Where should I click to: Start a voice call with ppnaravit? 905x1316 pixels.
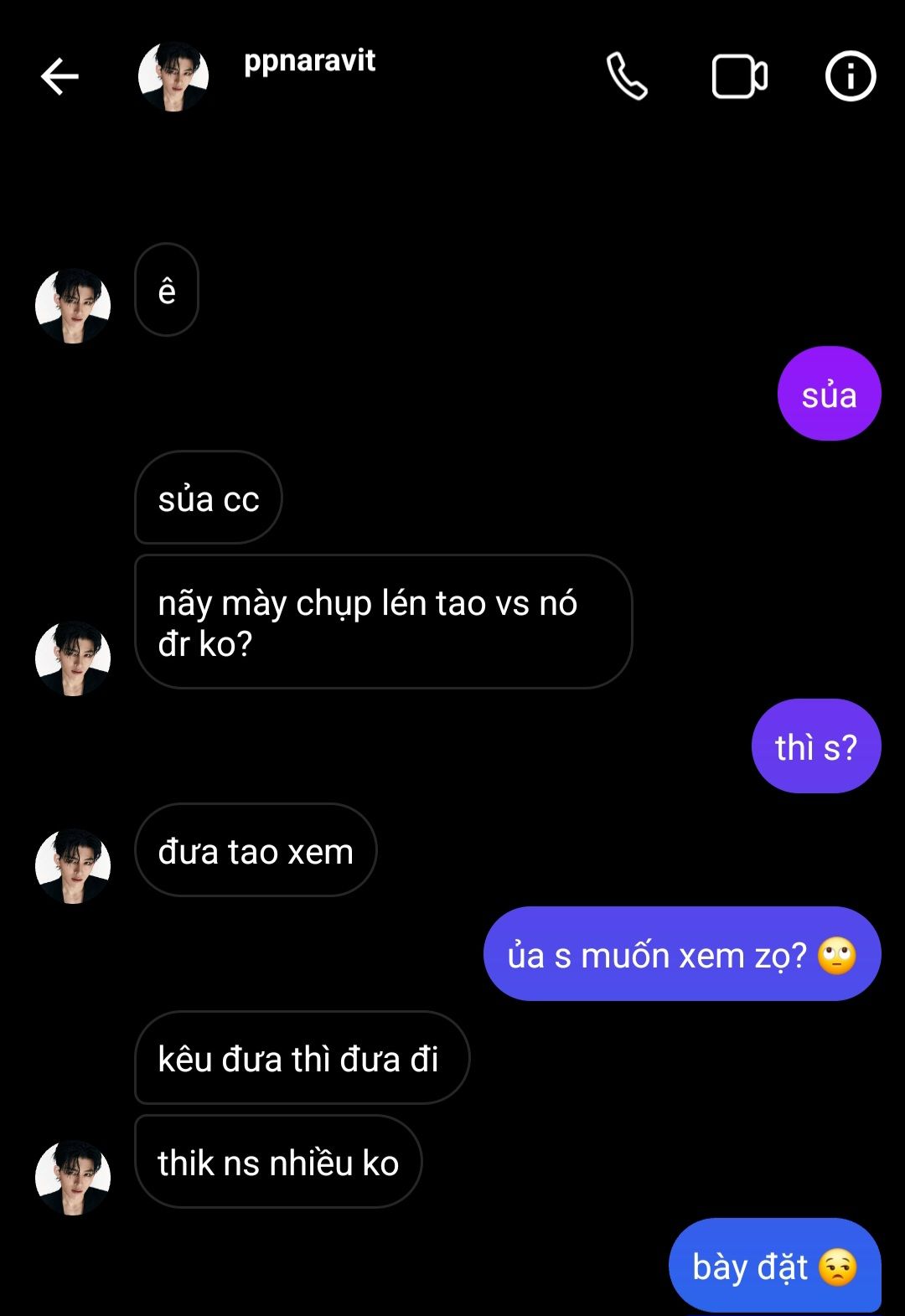[627, 77]
